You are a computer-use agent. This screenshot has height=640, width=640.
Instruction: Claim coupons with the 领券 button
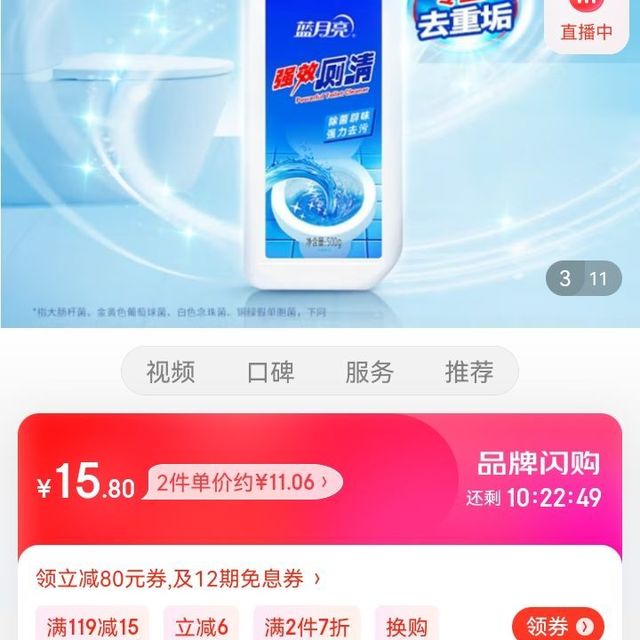tap(557, 626)
